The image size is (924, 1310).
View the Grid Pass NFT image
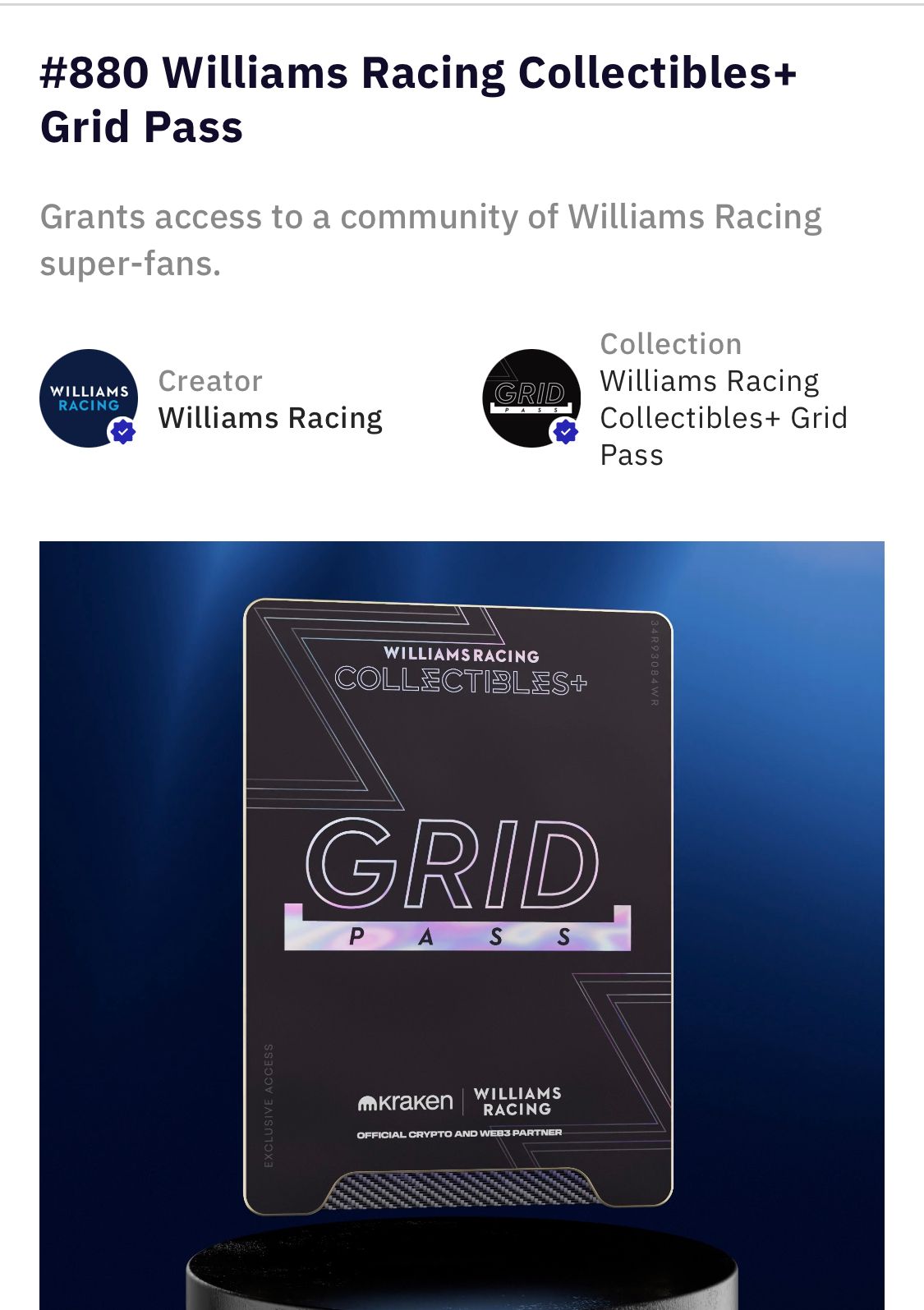click(x=461, y=903)
